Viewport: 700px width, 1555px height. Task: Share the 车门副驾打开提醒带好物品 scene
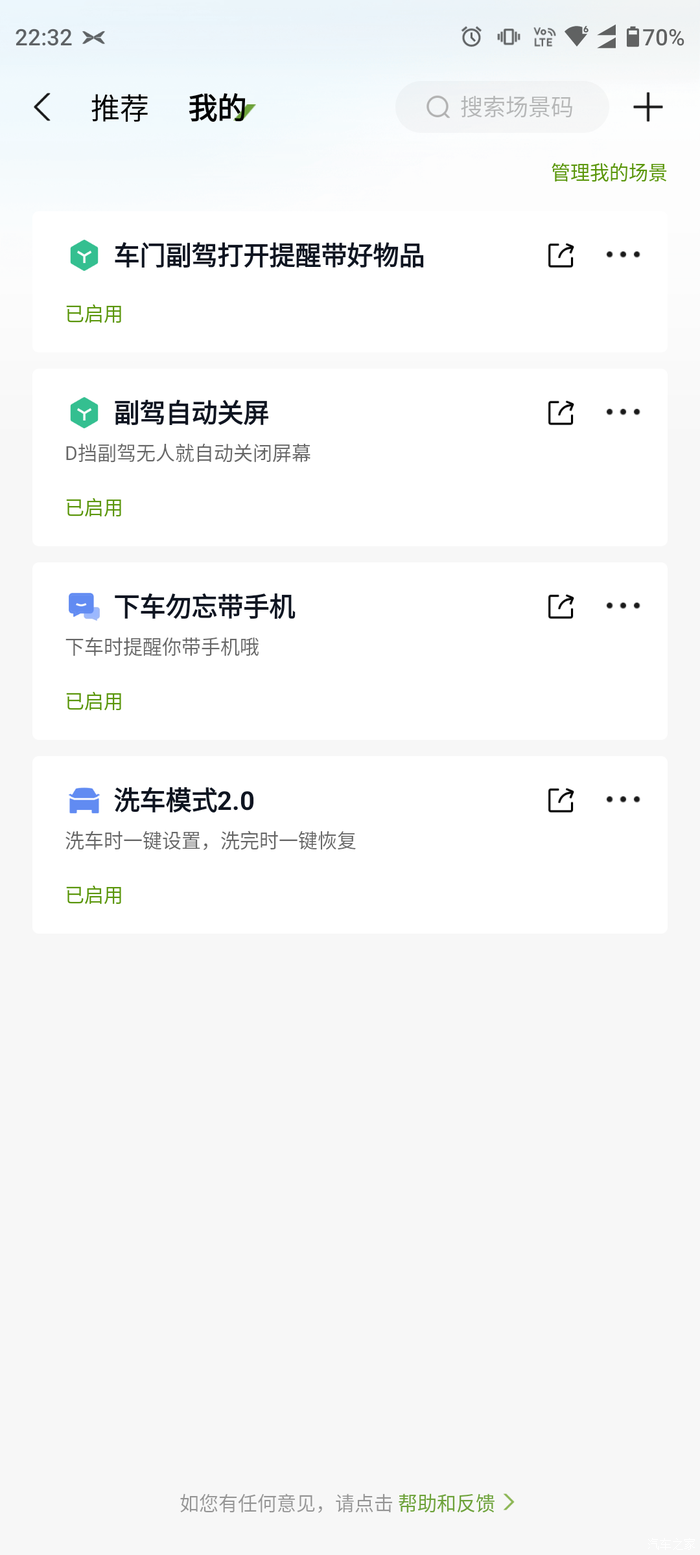[x=561, y=255]
